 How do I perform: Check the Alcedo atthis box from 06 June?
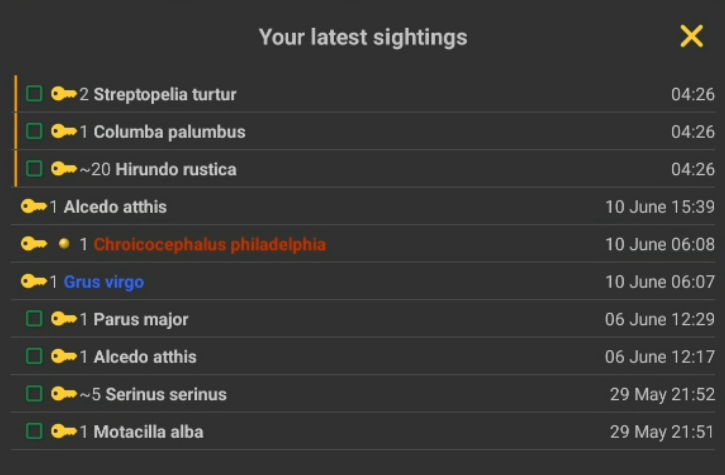tap(34, 356)
